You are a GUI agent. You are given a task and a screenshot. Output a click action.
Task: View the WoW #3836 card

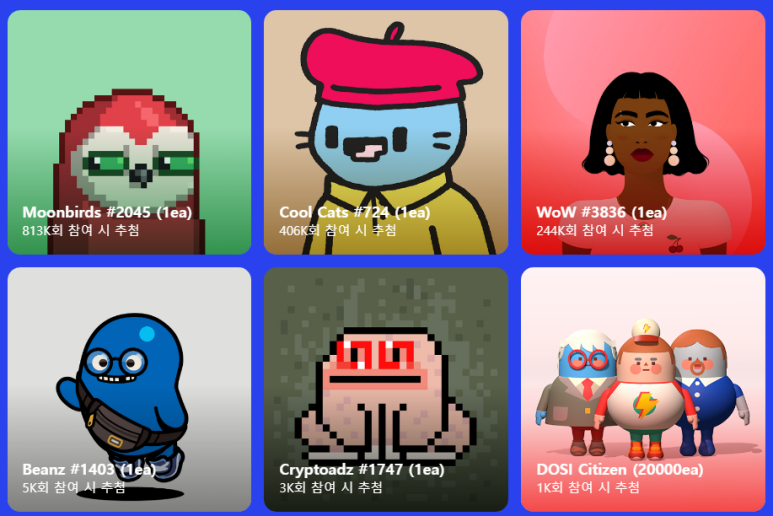pos(643,132)
